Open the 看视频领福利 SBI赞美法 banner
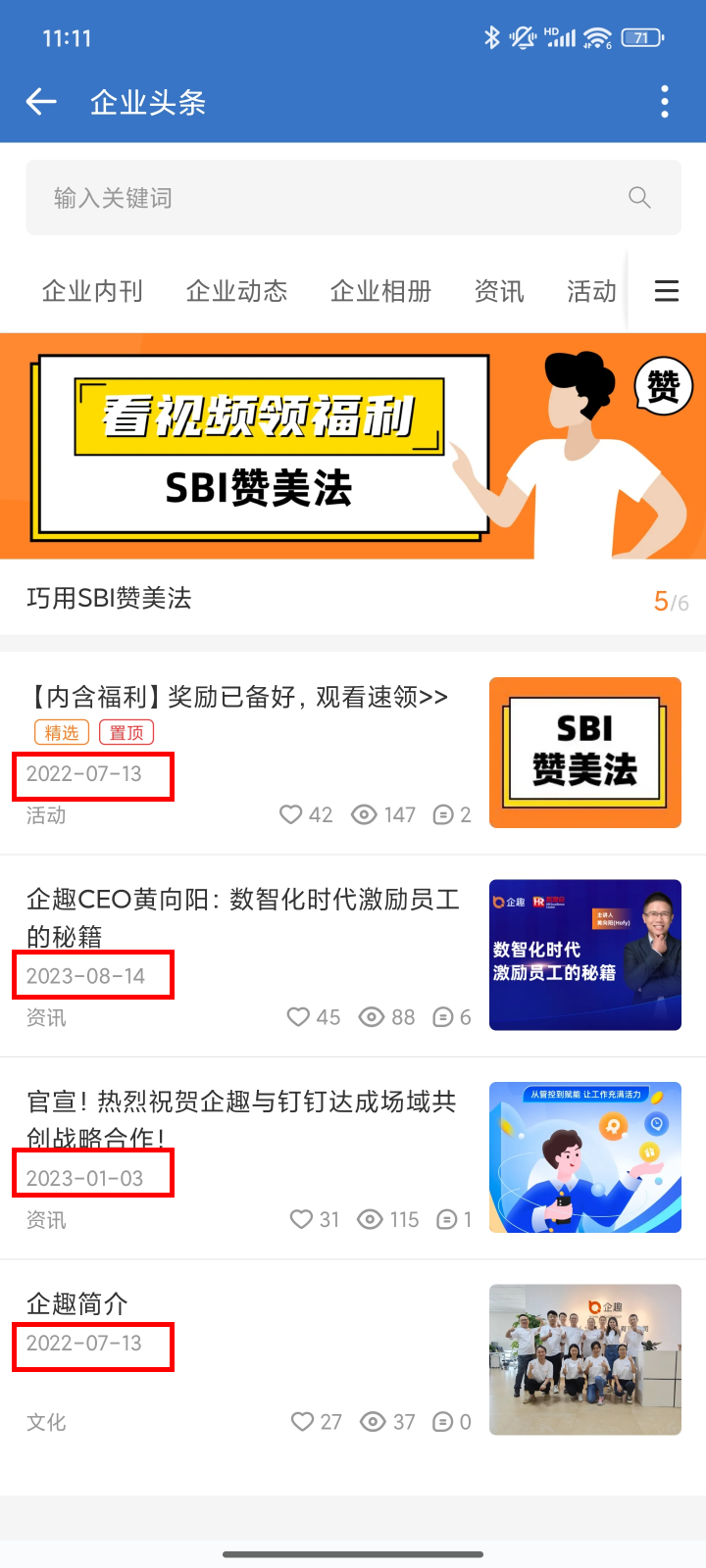The height and width of the screenshot is (1568, 706). point(353,446)
